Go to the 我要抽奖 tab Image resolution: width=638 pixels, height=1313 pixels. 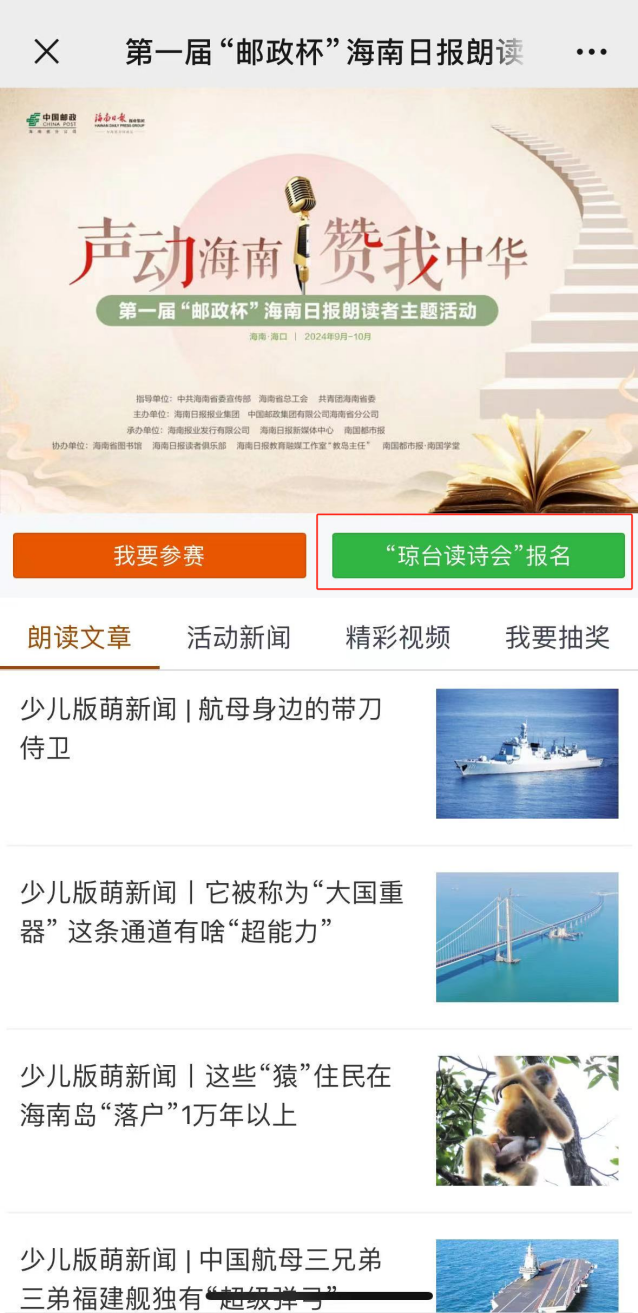[557, 637]
